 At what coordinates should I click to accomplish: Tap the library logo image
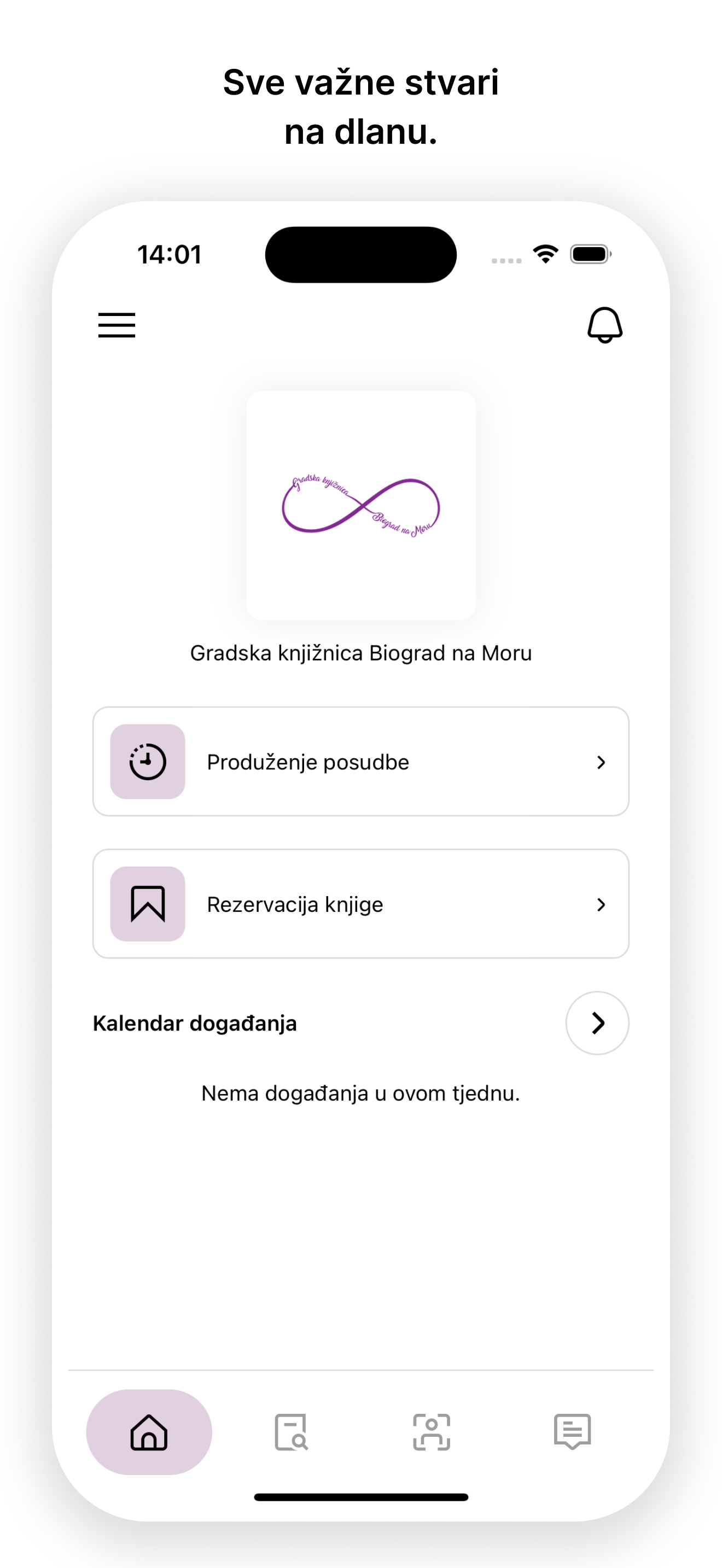coord(360,505)
